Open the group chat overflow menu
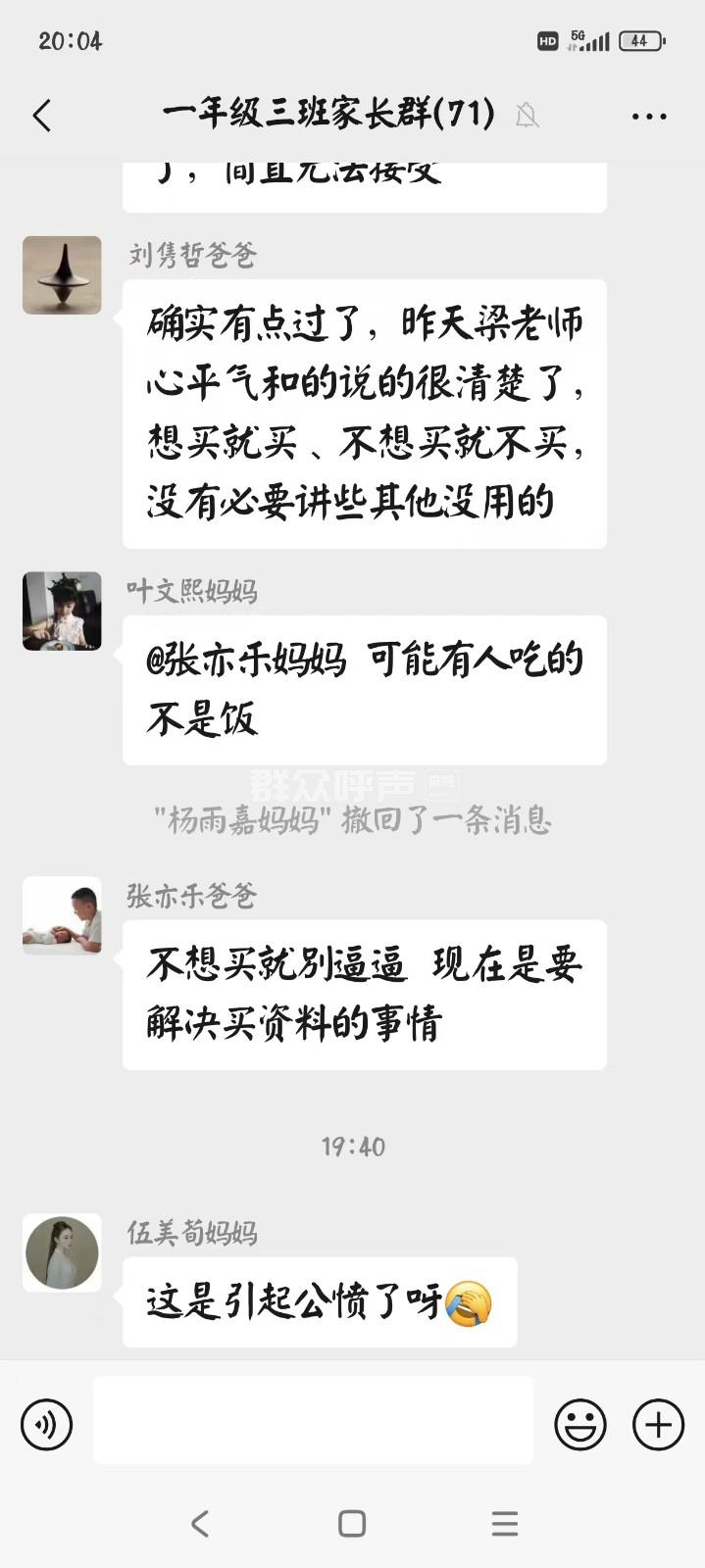The height and width of the screenshot is (1568, 705). [648, 116]
